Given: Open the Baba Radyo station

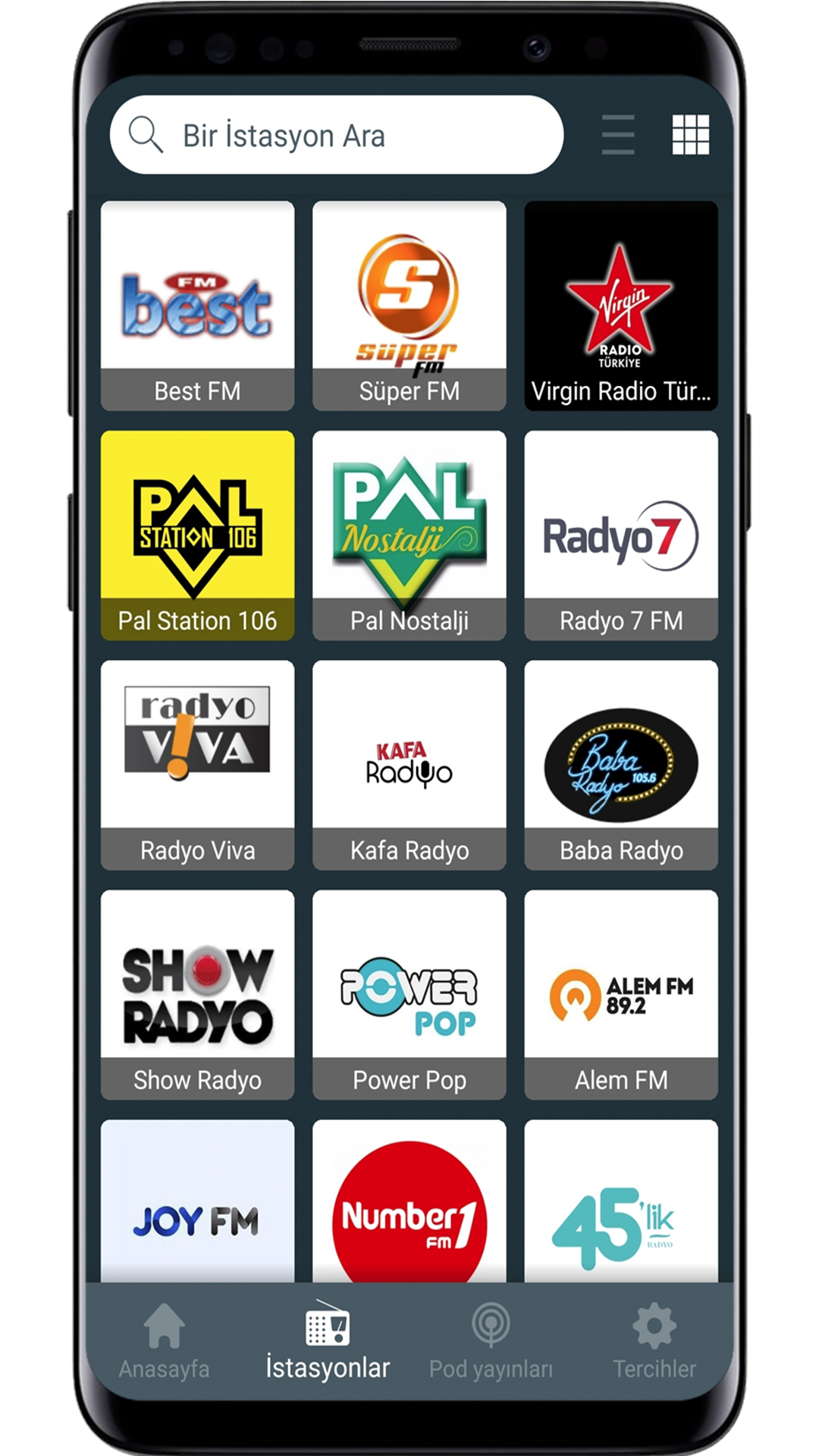Looking at the screenshot, I should (620, 765).
